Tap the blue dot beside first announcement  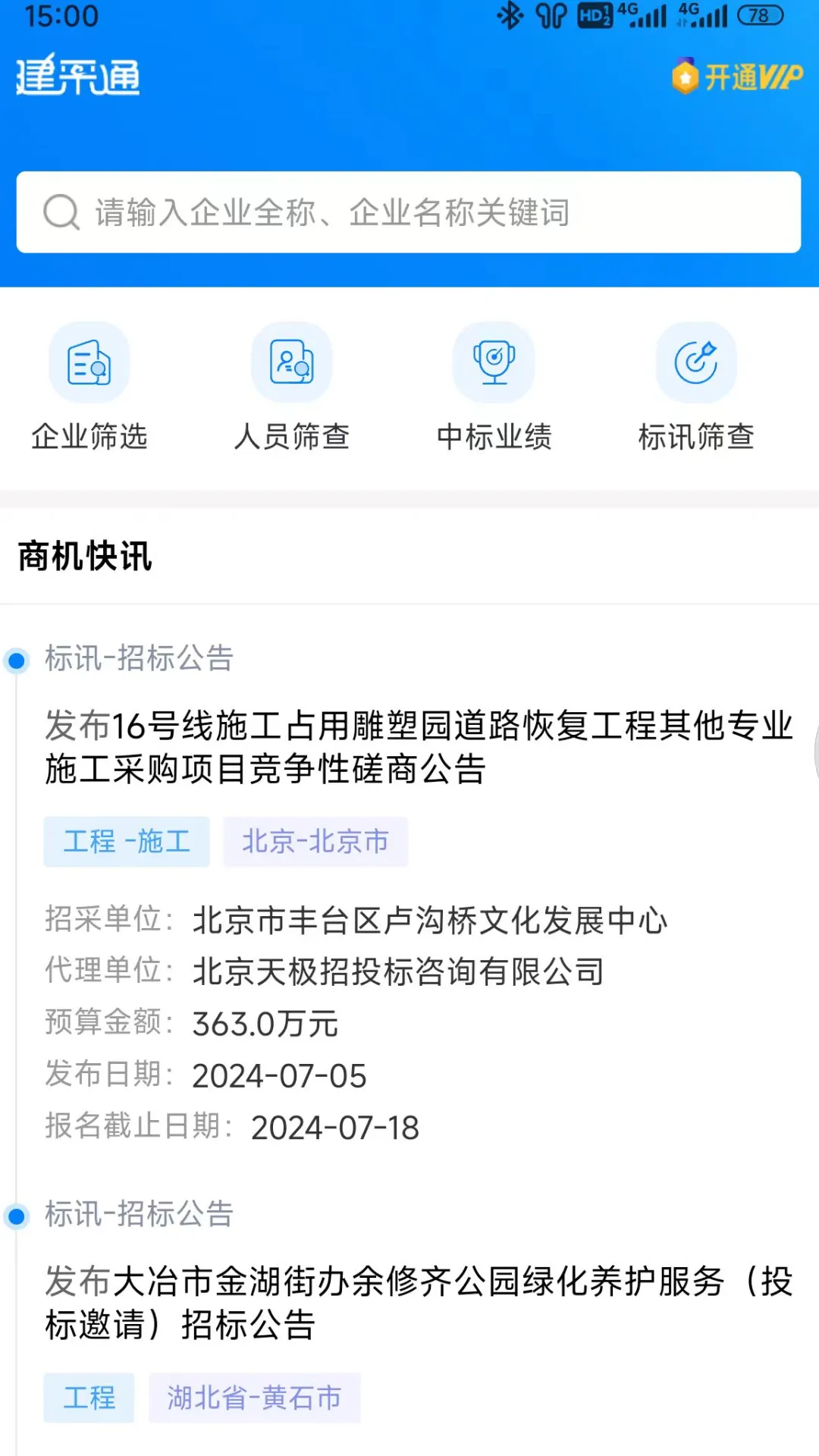pyautogui.click(x=17, y=661)
